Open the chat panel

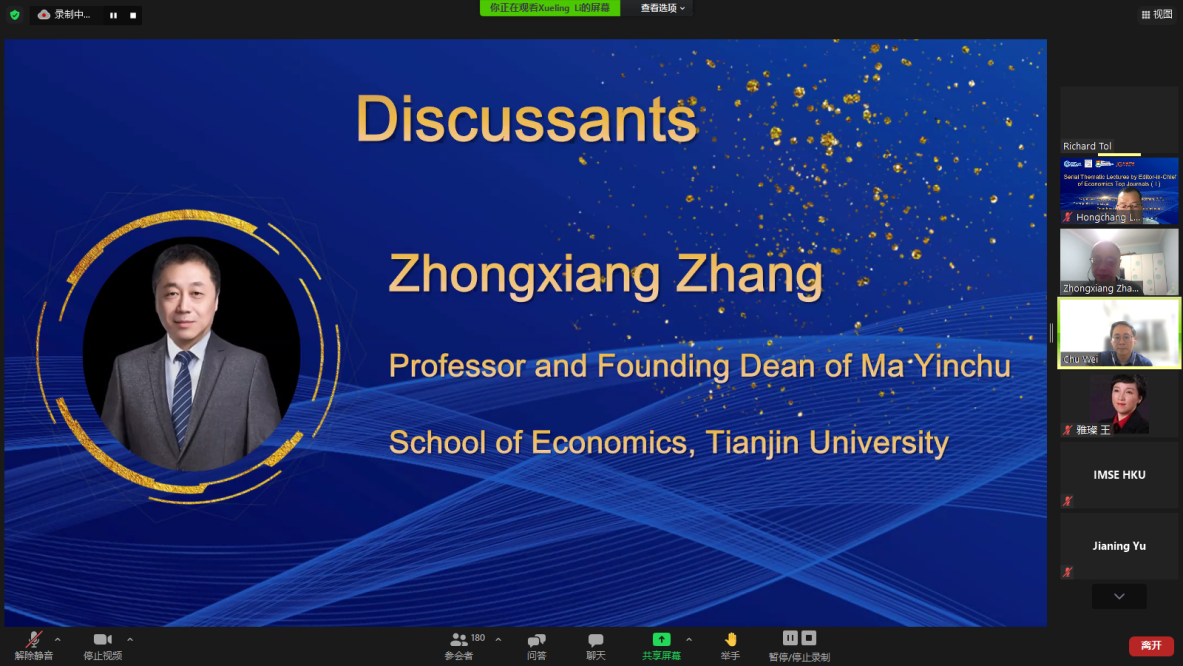596,645
